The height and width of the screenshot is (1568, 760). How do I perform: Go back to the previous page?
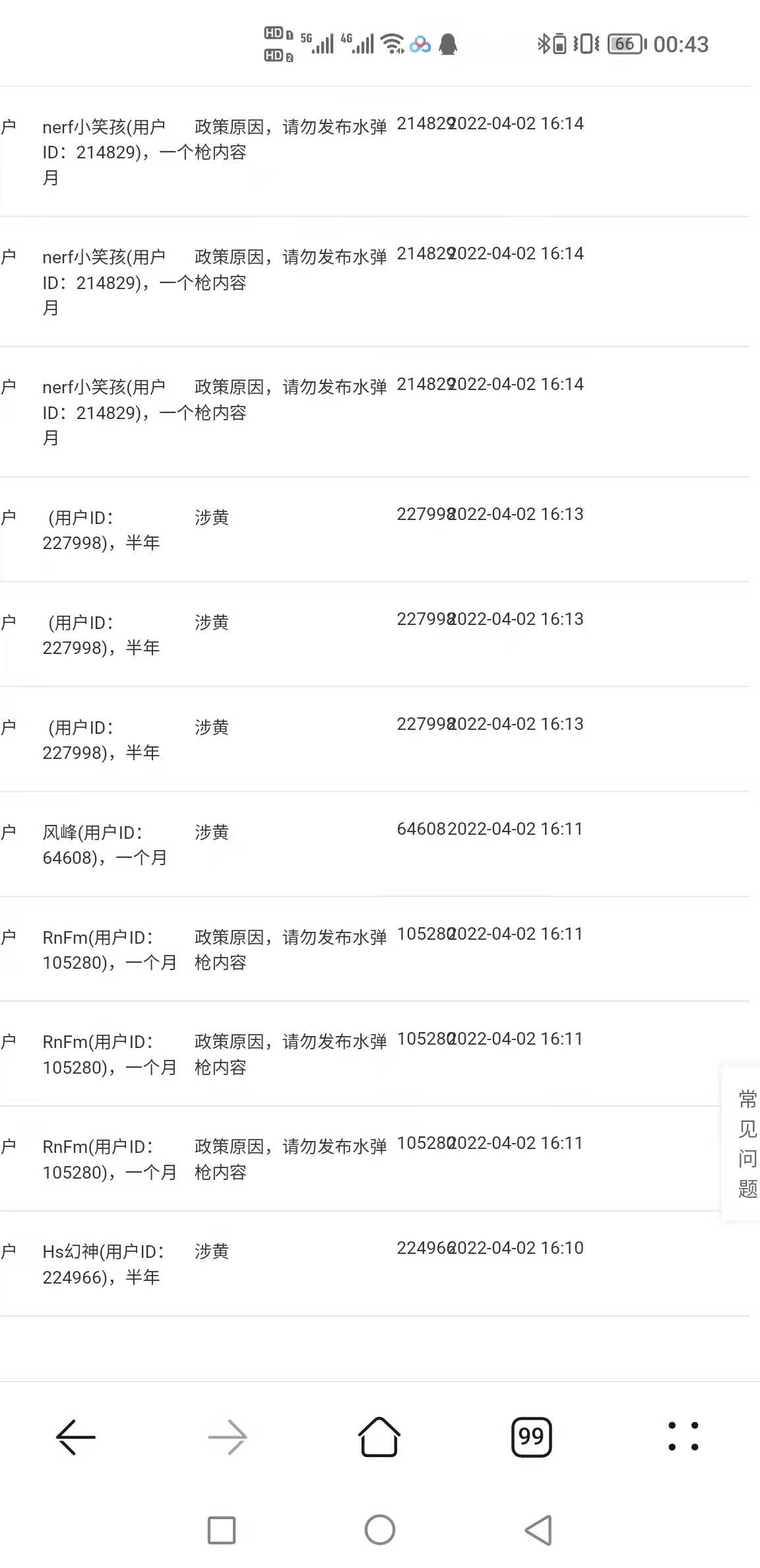[x=76, y=1437]
